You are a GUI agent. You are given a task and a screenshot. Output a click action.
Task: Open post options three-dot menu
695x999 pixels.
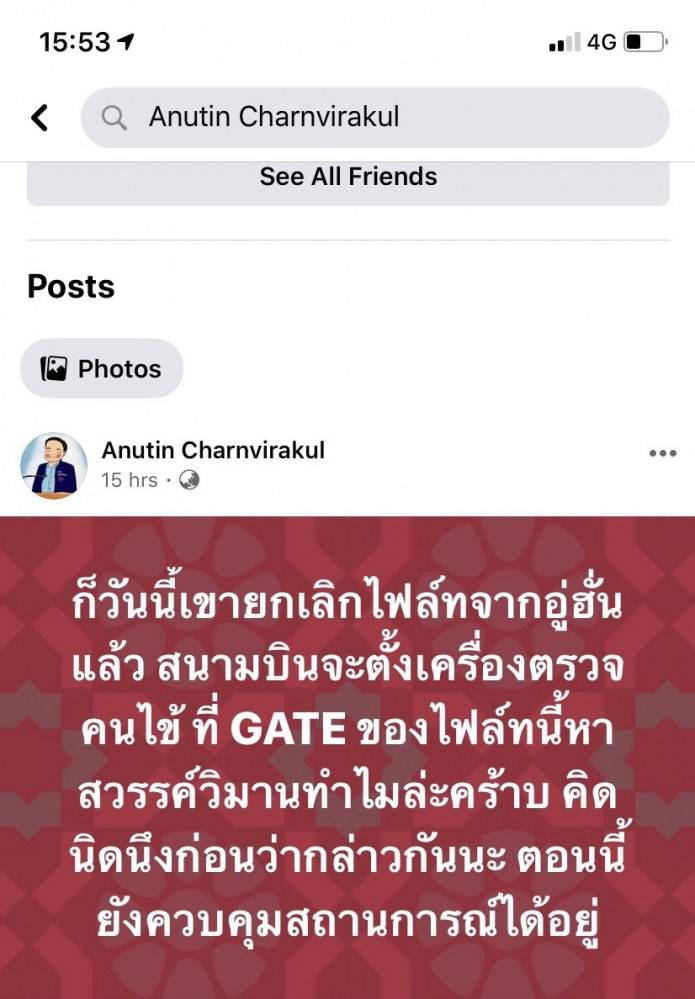coord(662,453)
